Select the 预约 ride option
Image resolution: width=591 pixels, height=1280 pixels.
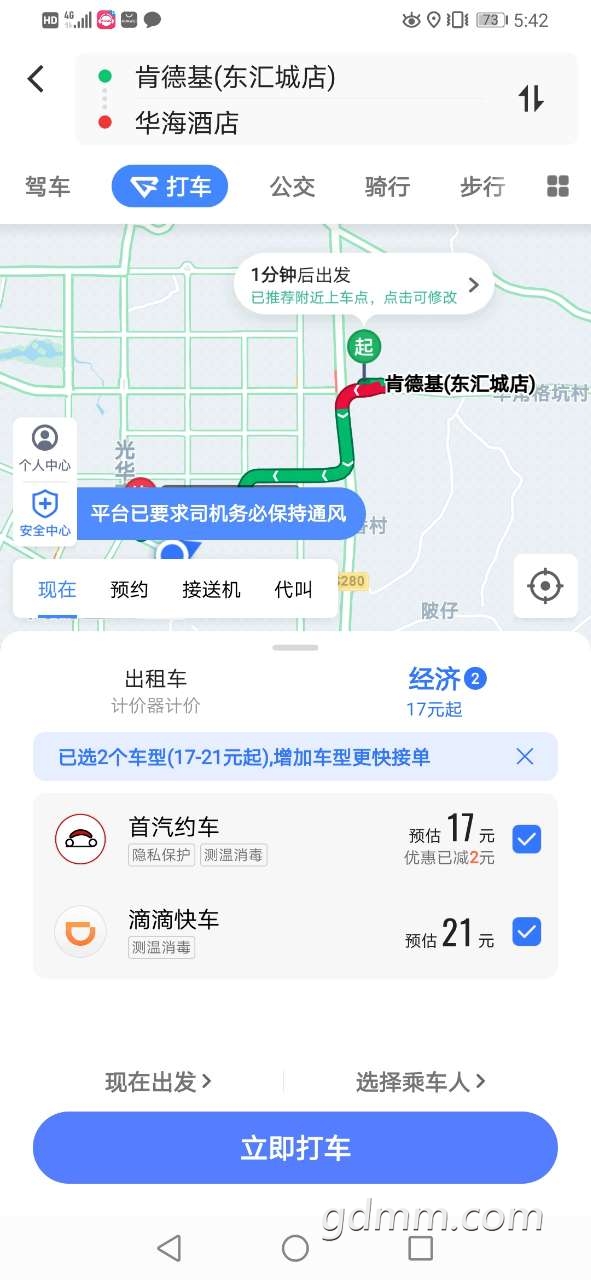129,589
